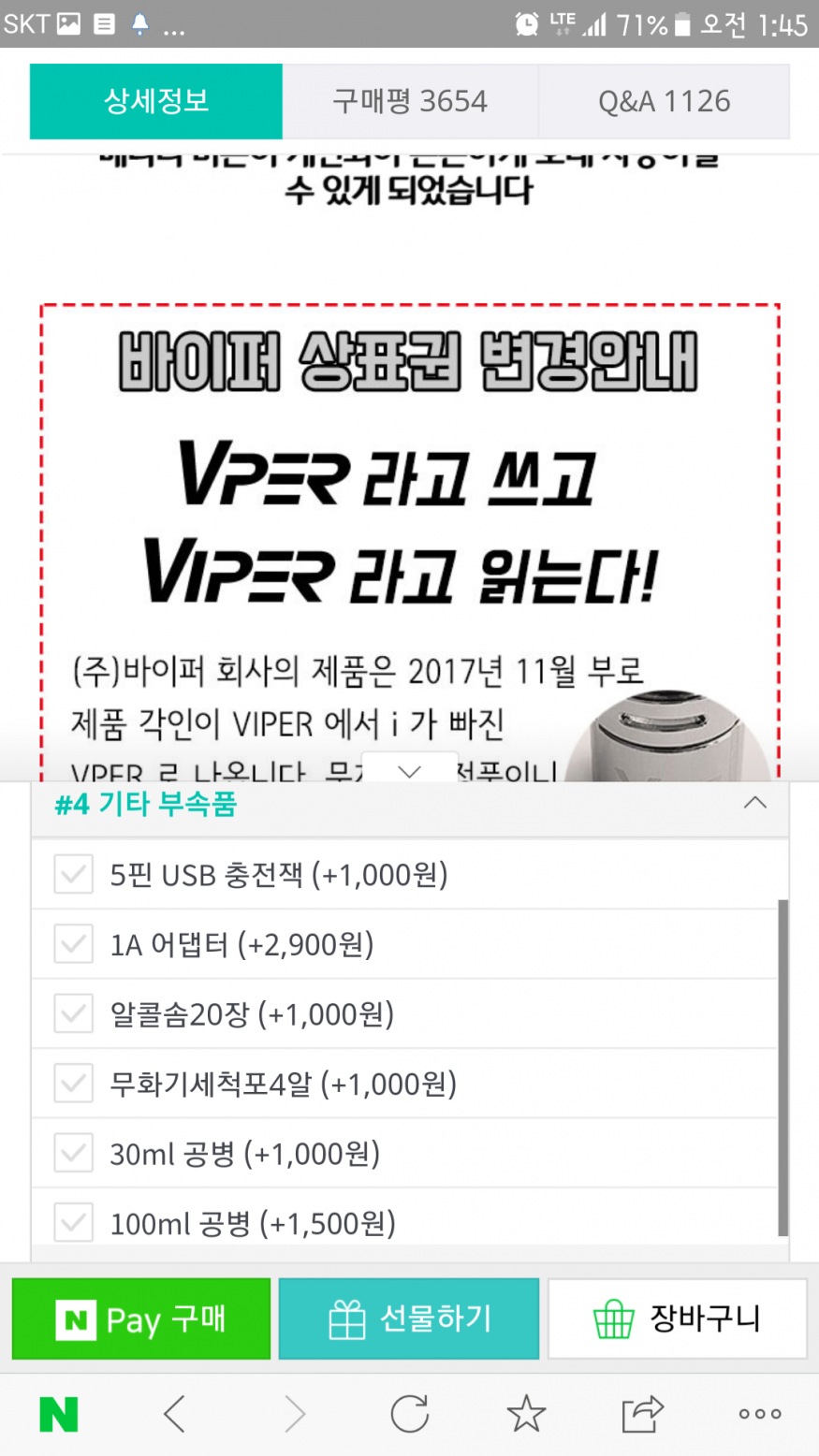Buy now with N Pay 구매

tap(141, 1319)
